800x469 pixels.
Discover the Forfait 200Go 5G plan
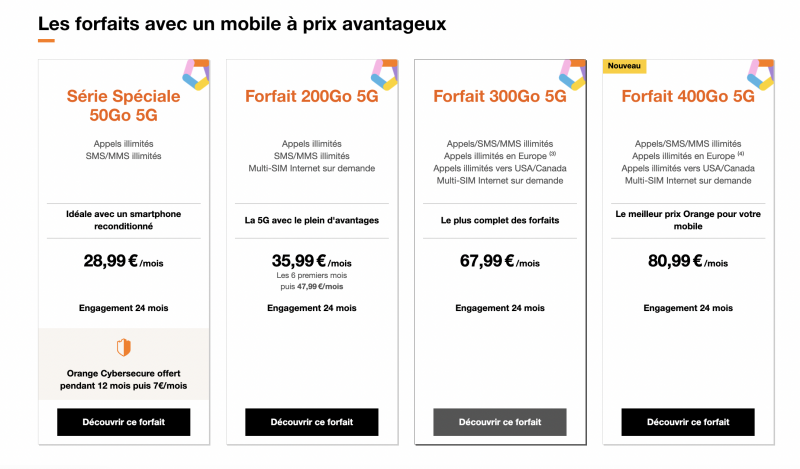[x=312, y=422]
